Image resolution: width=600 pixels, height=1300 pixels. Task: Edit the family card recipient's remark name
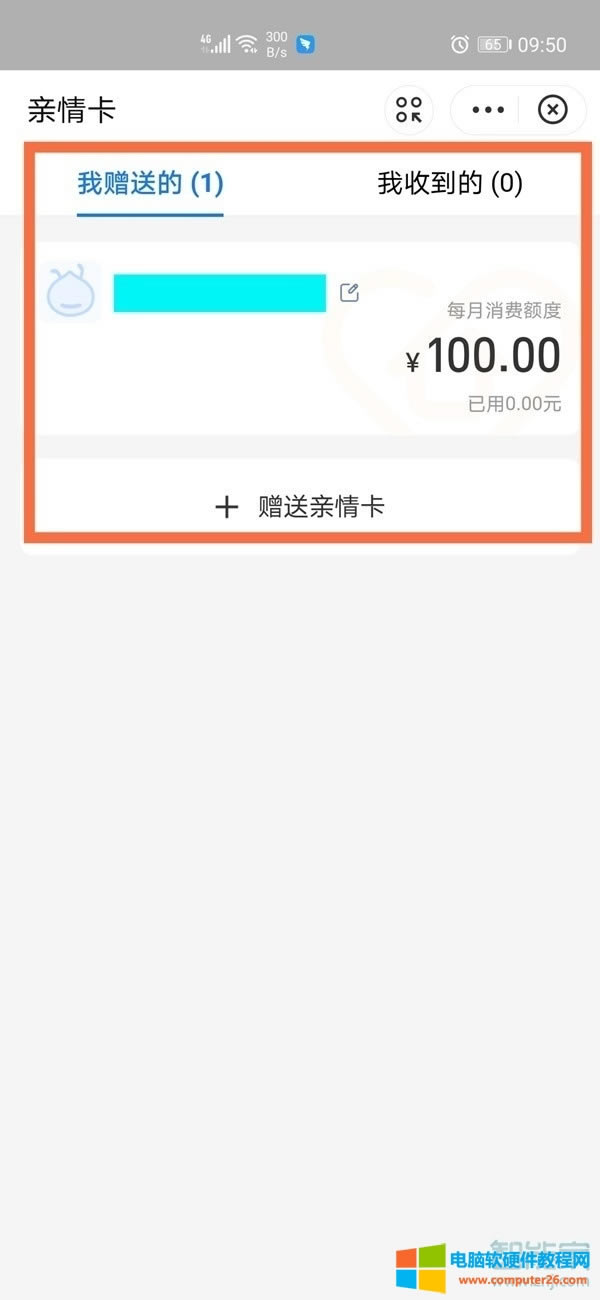(349, 293)
